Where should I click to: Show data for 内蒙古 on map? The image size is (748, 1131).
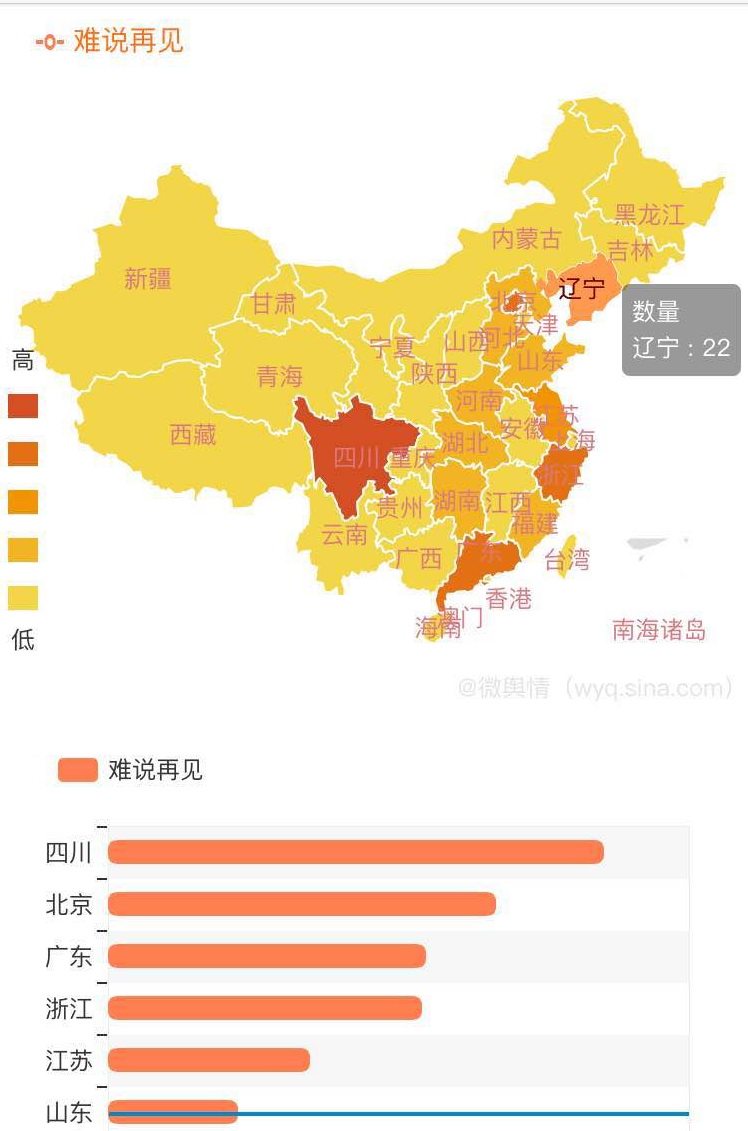pyautogui.click(x=527, y=238)
